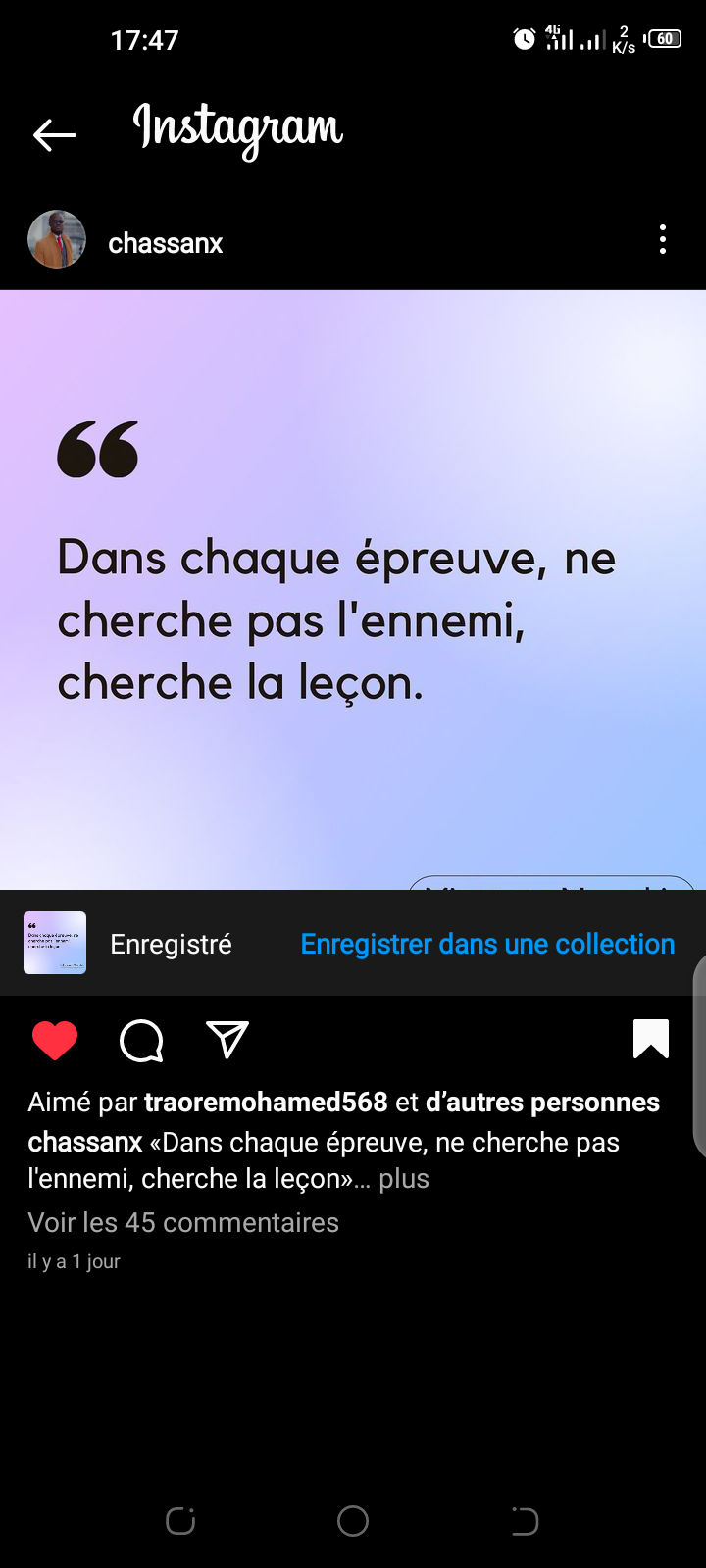Viewport: 706px width, 1568px height.
Task: Go to the system home screen
Action: click(353, 1521)
